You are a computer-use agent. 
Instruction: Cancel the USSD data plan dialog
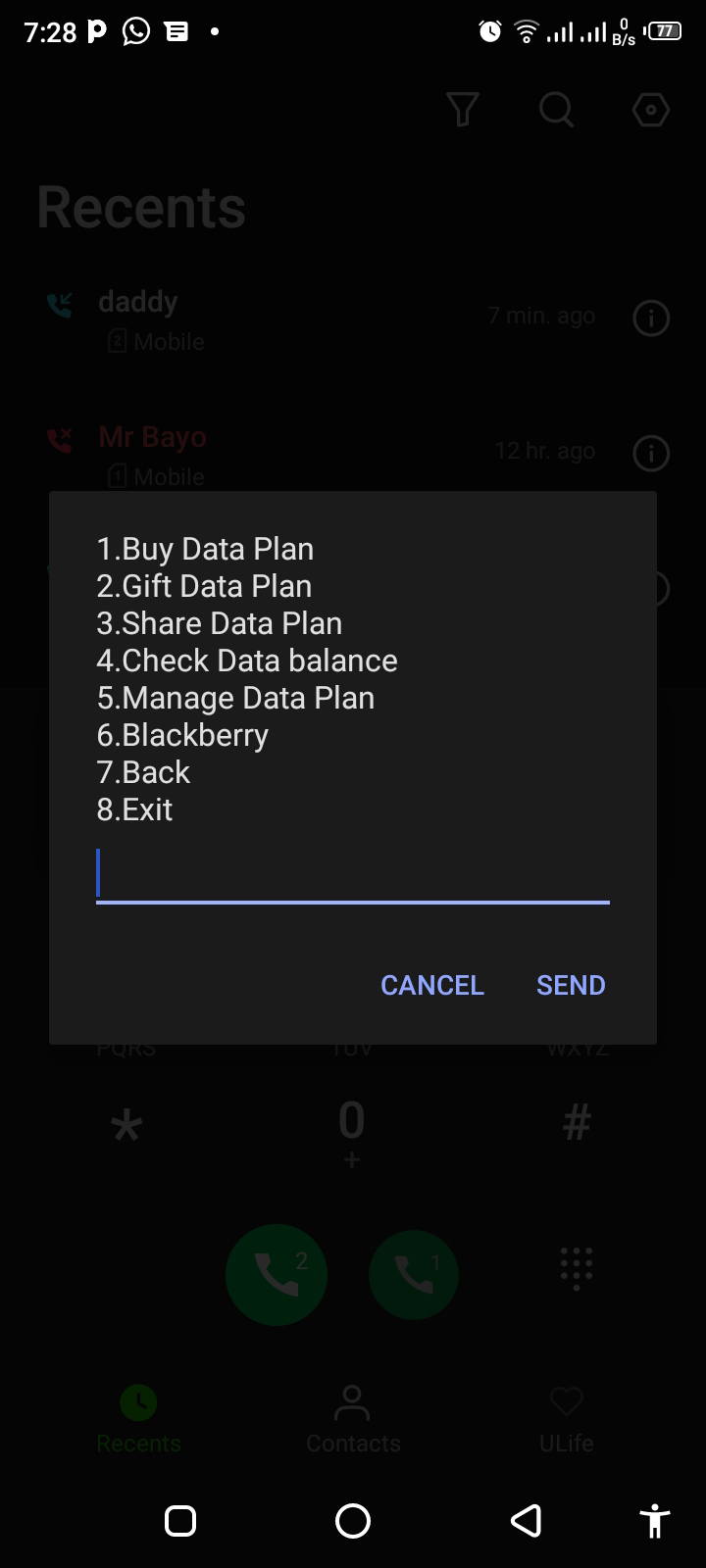point(431,985)
